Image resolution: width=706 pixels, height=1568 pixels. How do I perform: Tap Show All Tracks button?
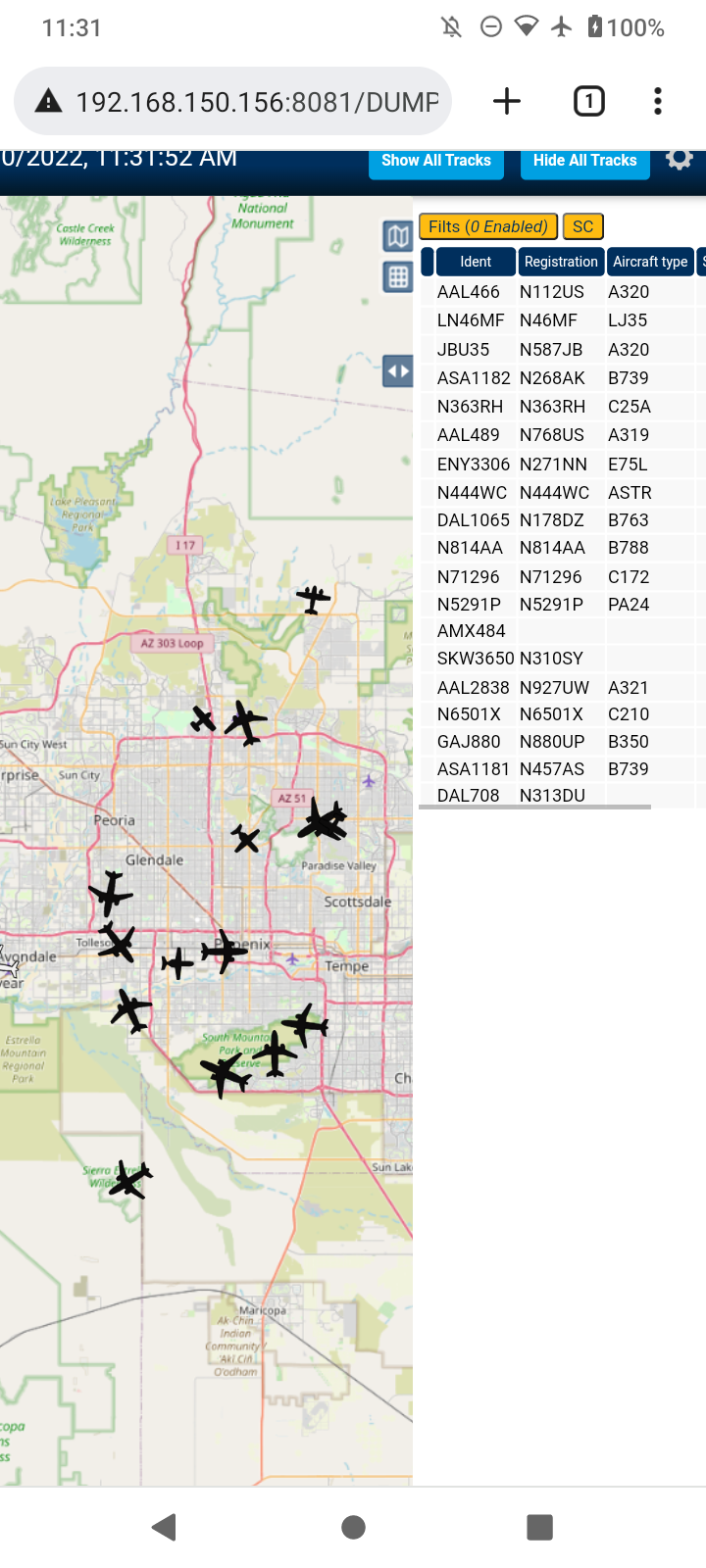[x=436, y=163]
